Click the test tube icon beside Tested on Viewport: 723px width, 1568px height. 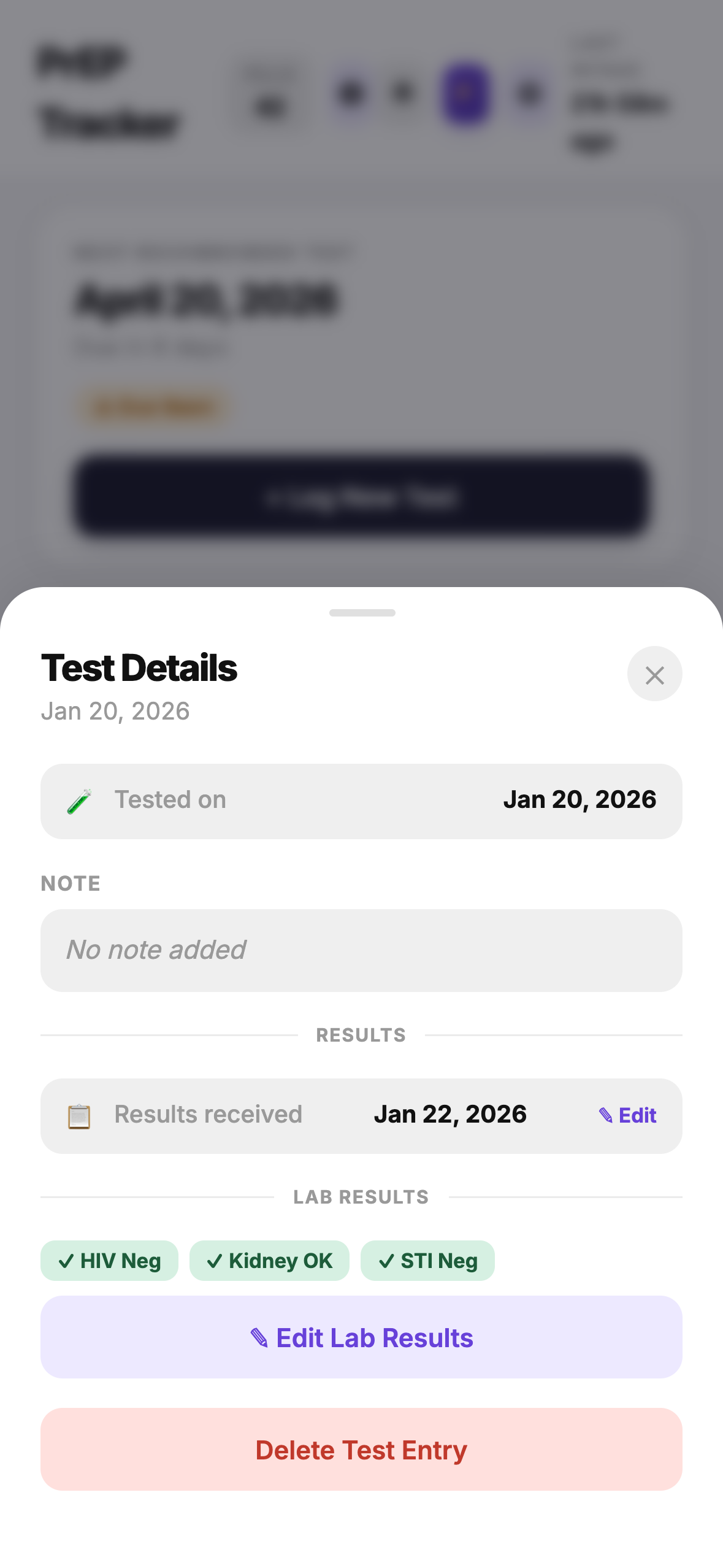(80, 799)
